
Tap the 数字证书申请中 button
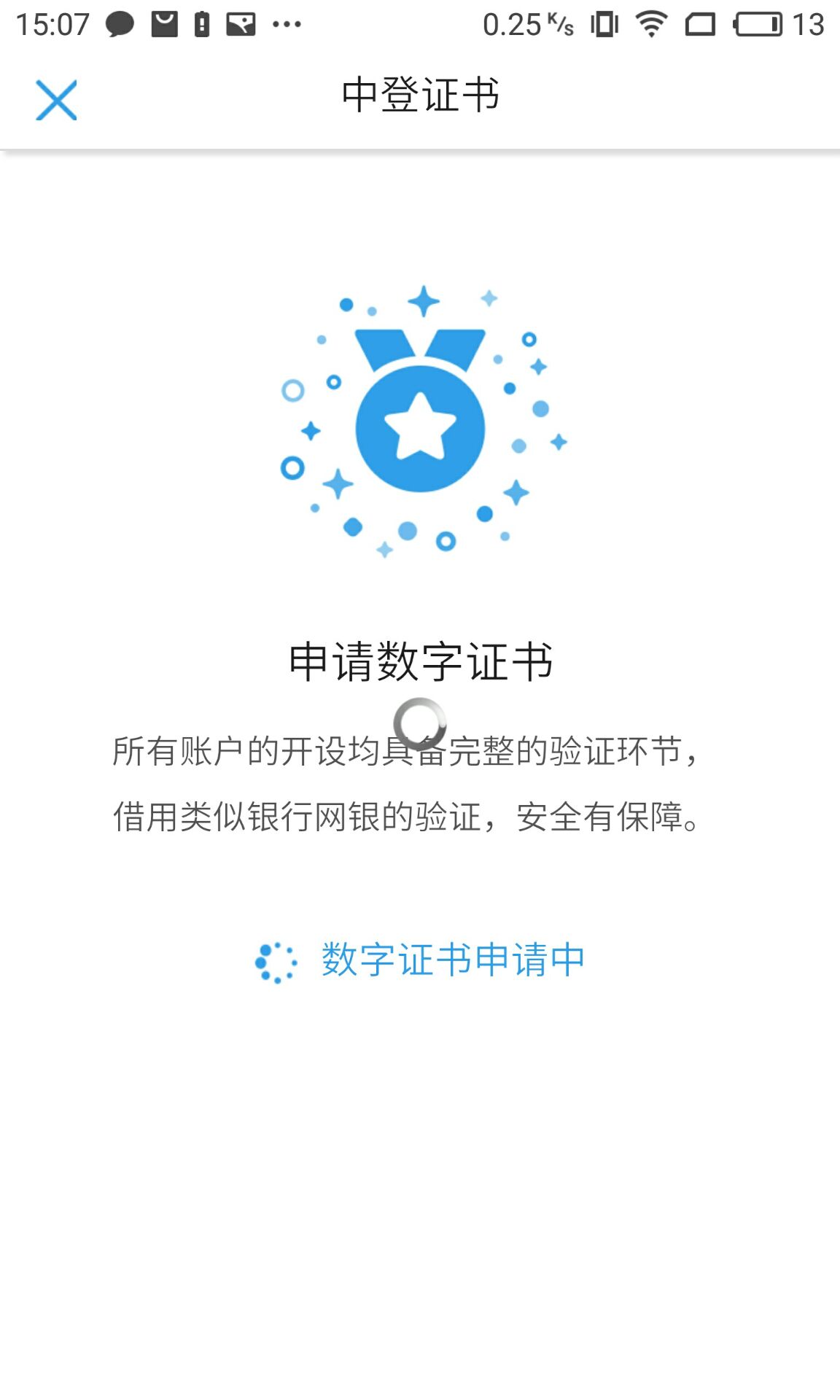point(421,960)
